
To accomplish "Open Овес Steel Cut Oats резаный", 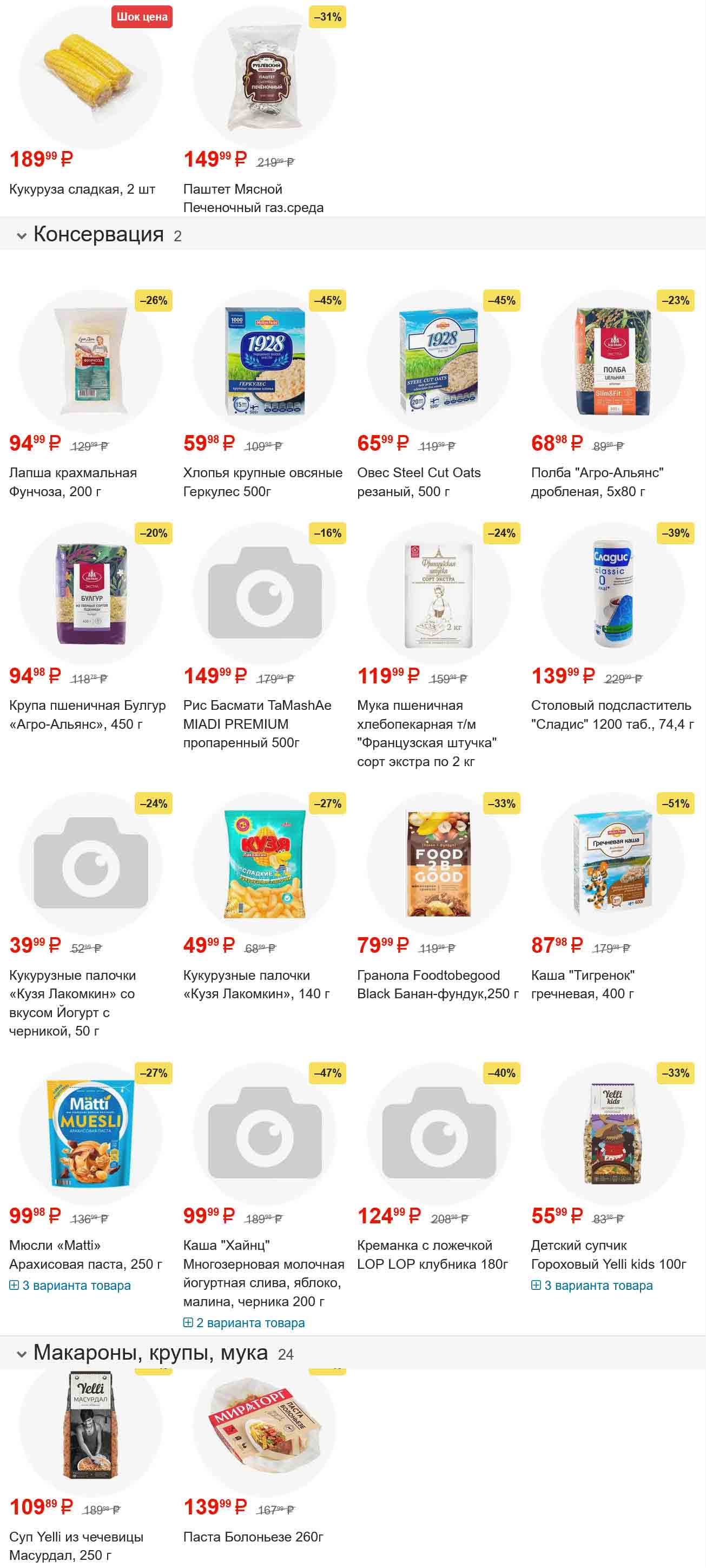I will (x=418, y=482).
